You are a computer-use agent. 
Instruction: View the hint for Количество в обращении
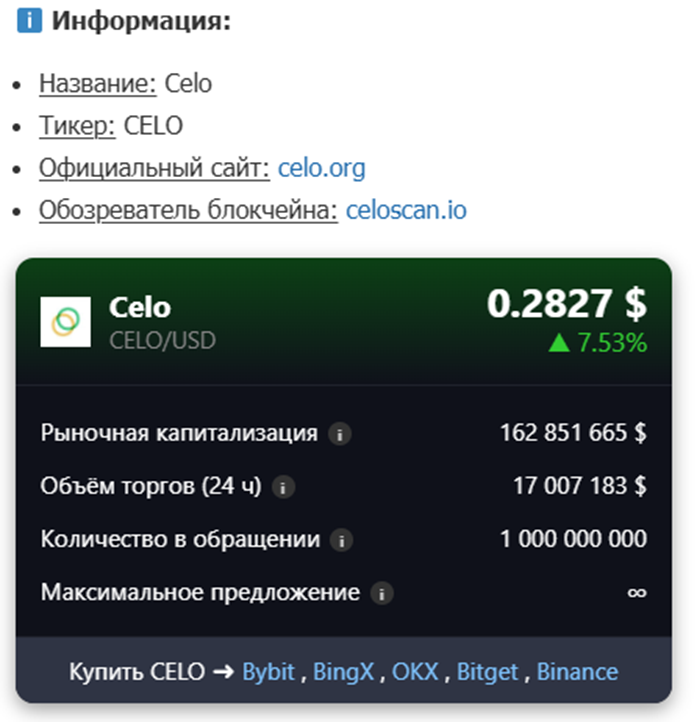coord(343,541)
